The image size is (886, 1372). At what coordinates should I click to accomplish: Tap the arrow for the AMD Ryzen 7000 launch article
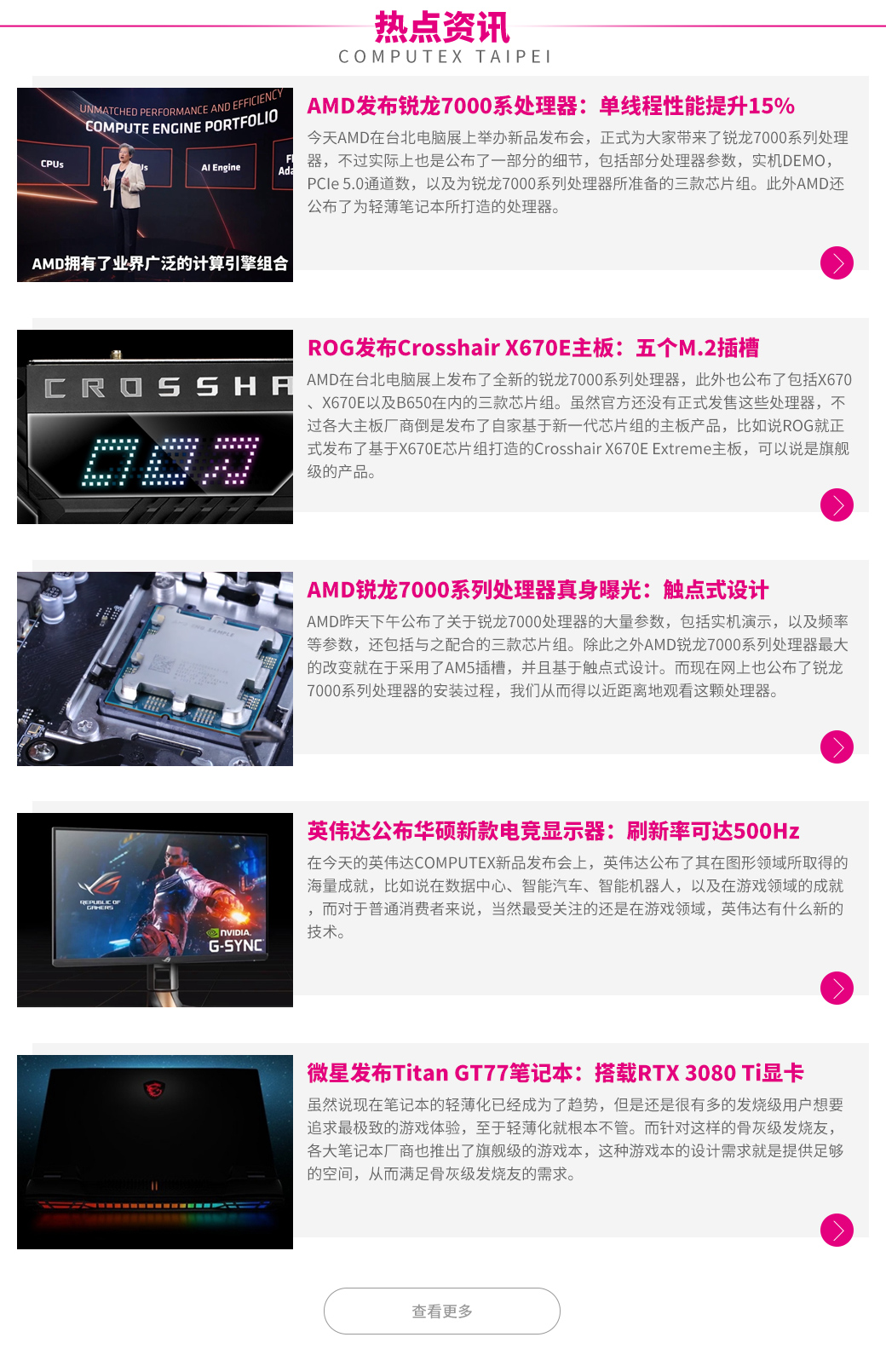(x=837, y=262)
